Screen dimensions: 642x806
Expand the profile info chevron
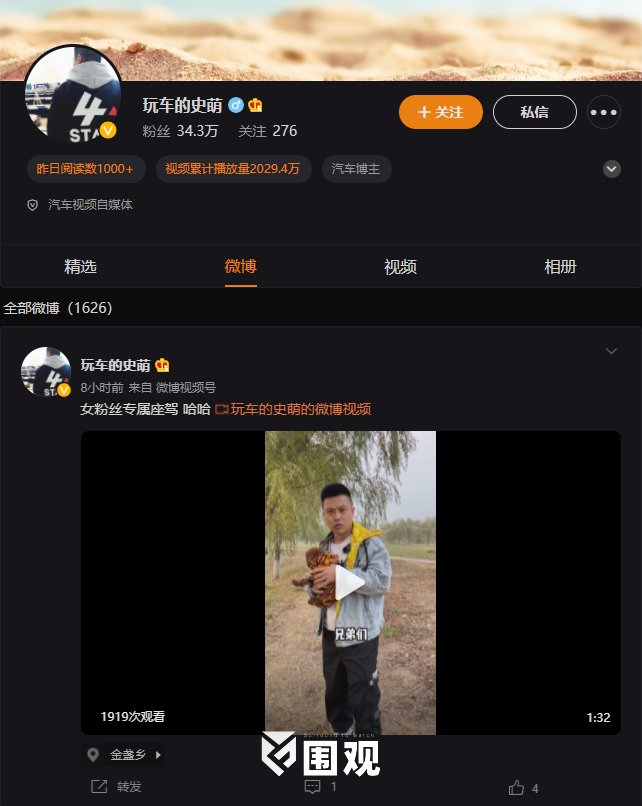click(612, 169)
